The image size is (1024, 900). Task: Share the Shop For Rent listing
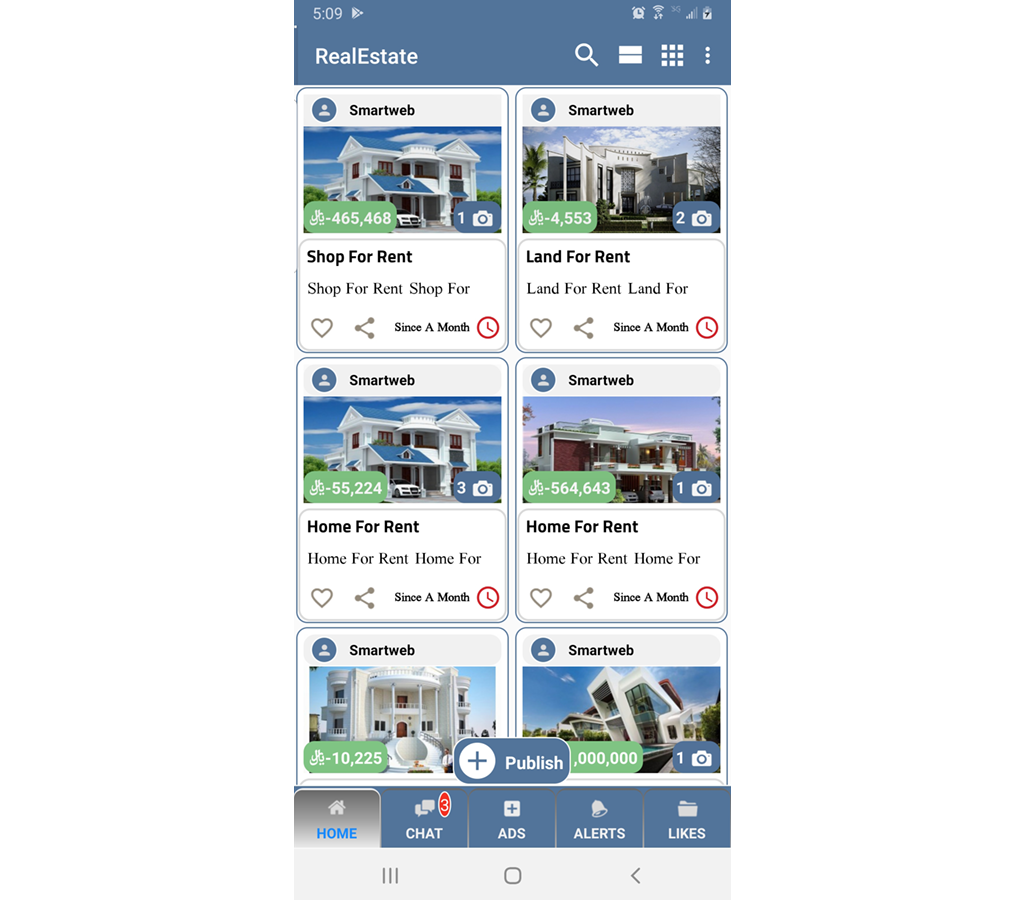point(365,327)
